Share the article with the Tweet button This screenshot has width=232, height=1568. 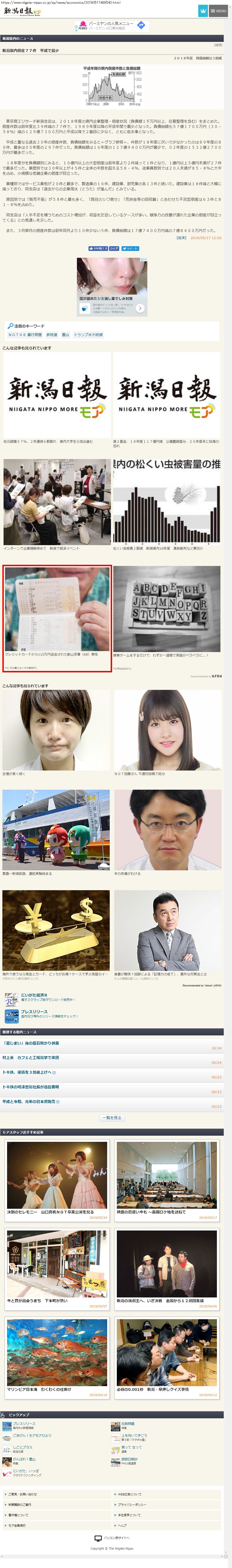pos(131,248)
